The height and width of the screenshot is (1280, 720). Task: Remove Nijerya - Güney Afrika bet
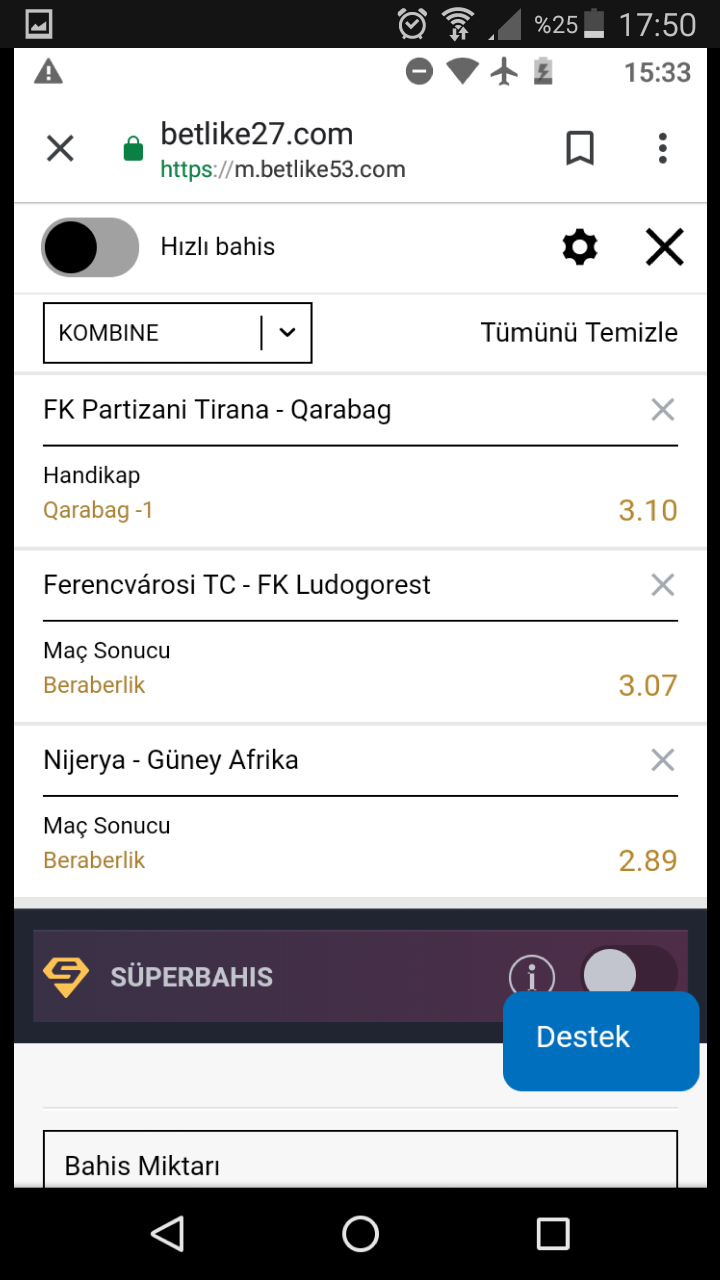click(x=663, y=760)
